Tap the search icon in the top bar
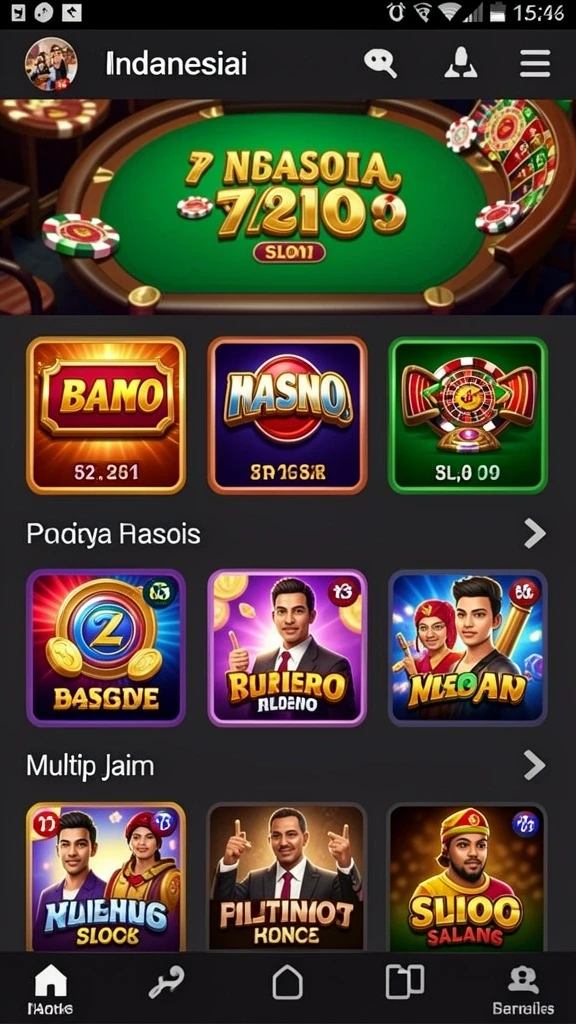Screen dimensions: 576x1024 (381, 64)
